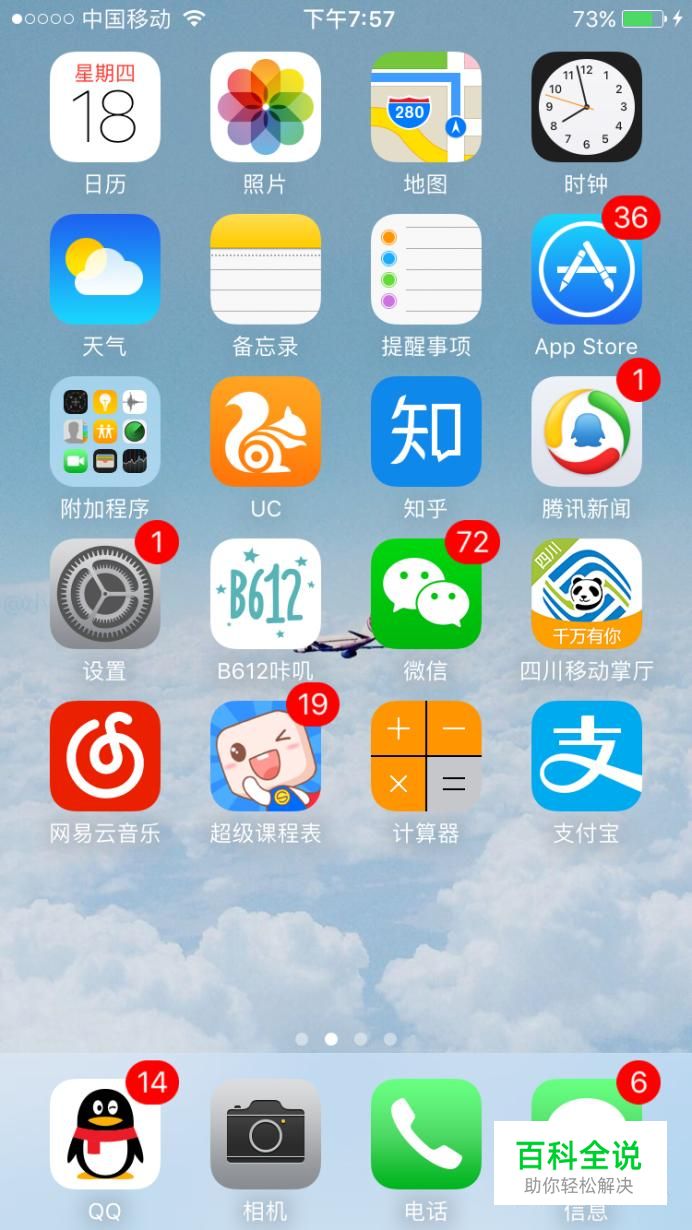Viewport: 692px width, 1230px height.
Task: Launch 计算器 calculator
Action: point(426,755)
